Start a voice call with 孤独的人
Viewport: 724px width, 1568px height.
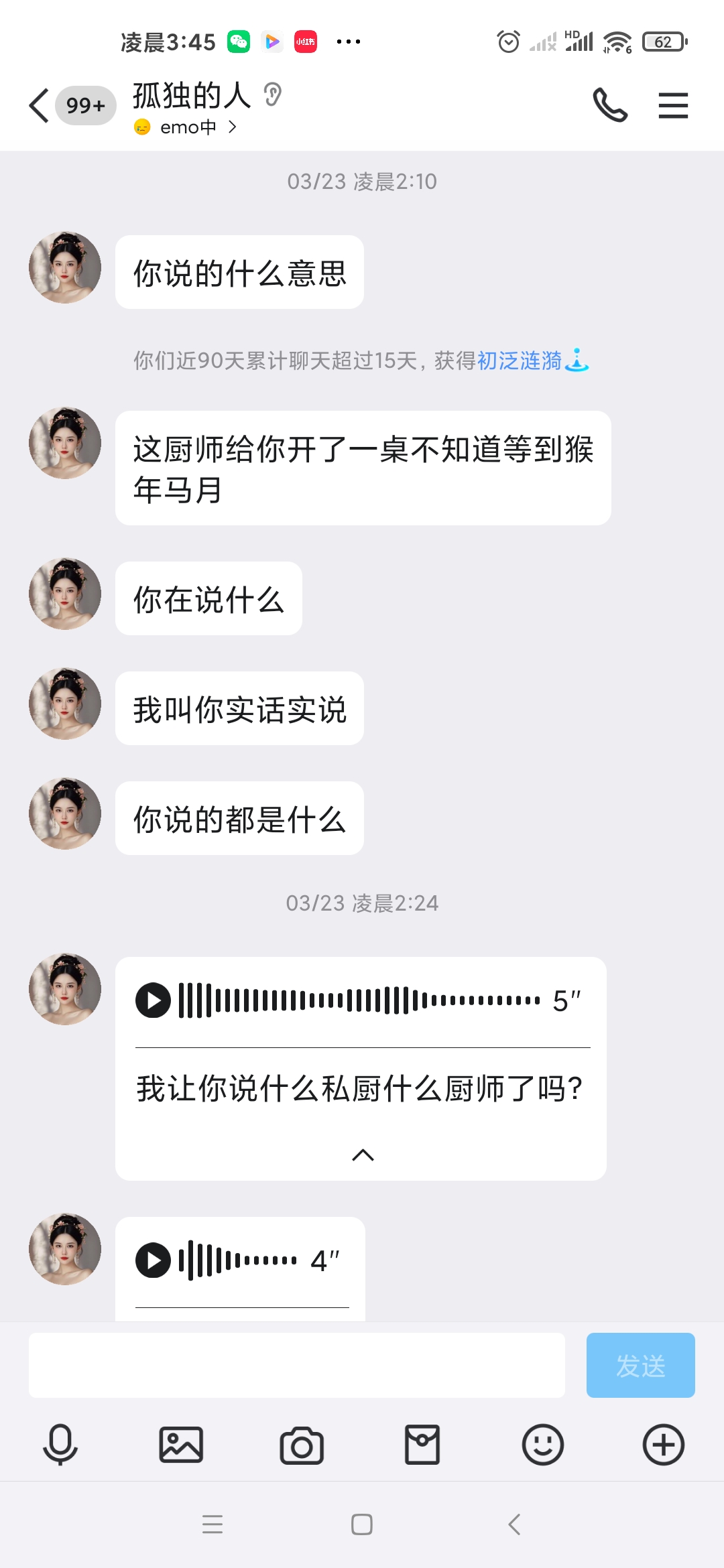609,106
